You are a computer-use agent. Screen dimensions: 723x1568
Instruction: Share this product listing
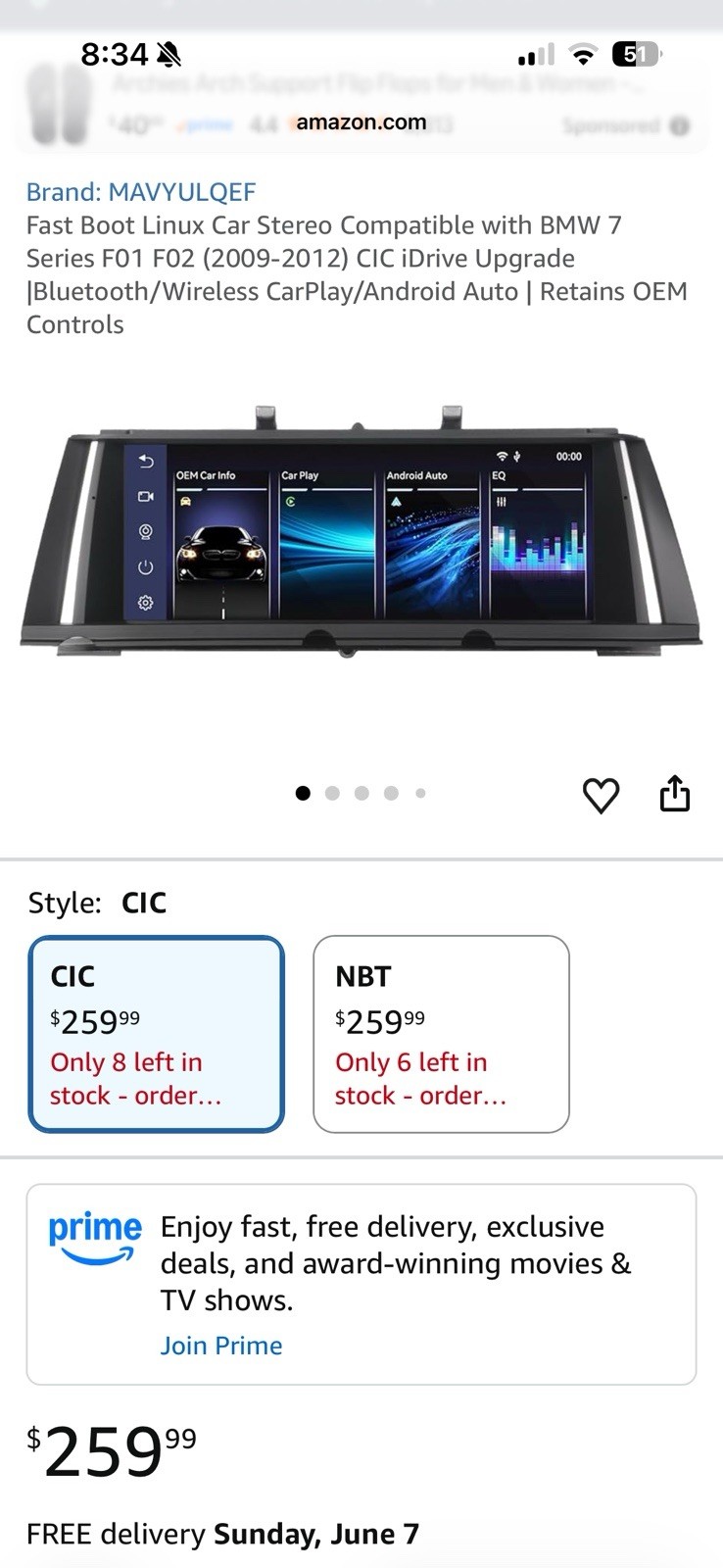(675, 793)
